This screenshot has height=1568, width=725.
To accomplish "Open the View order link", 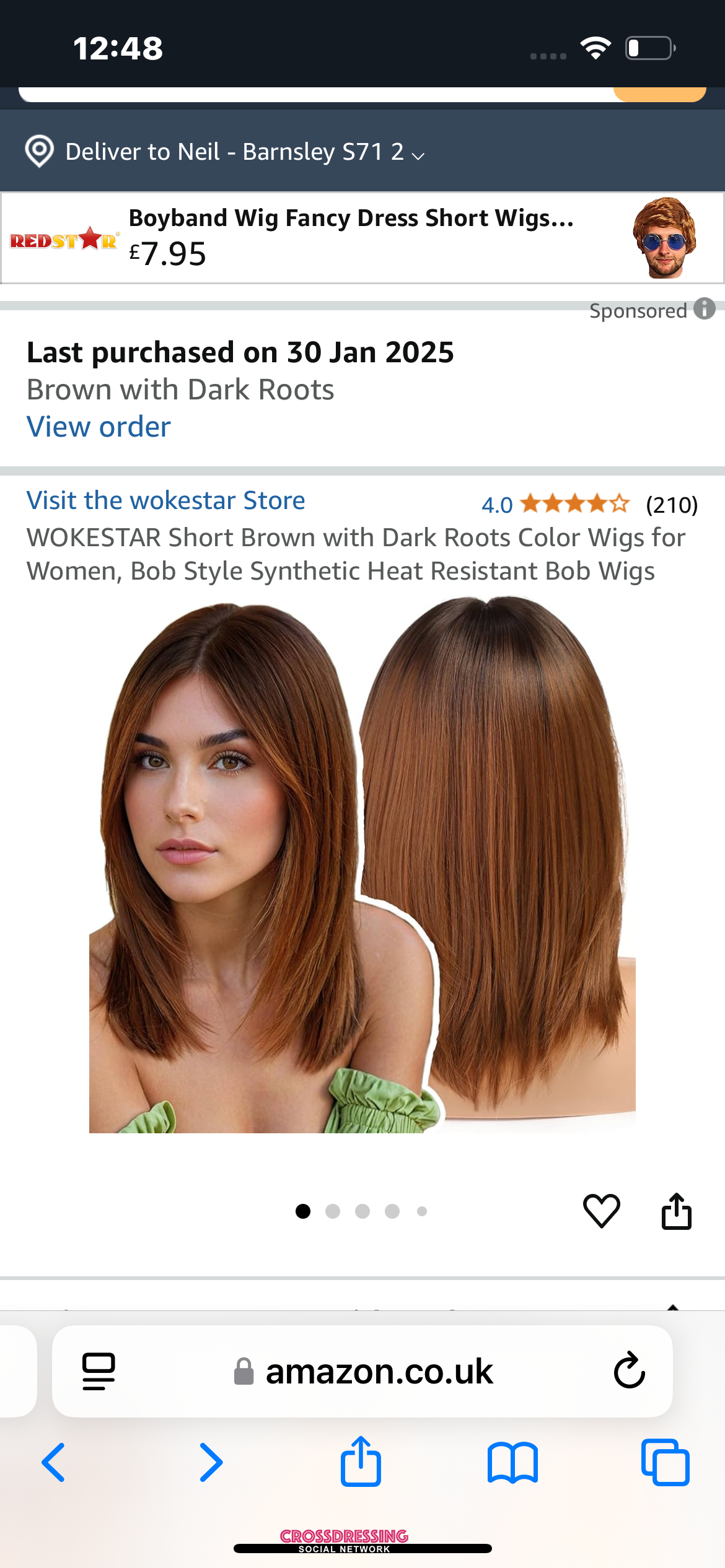I will point(99,427).
